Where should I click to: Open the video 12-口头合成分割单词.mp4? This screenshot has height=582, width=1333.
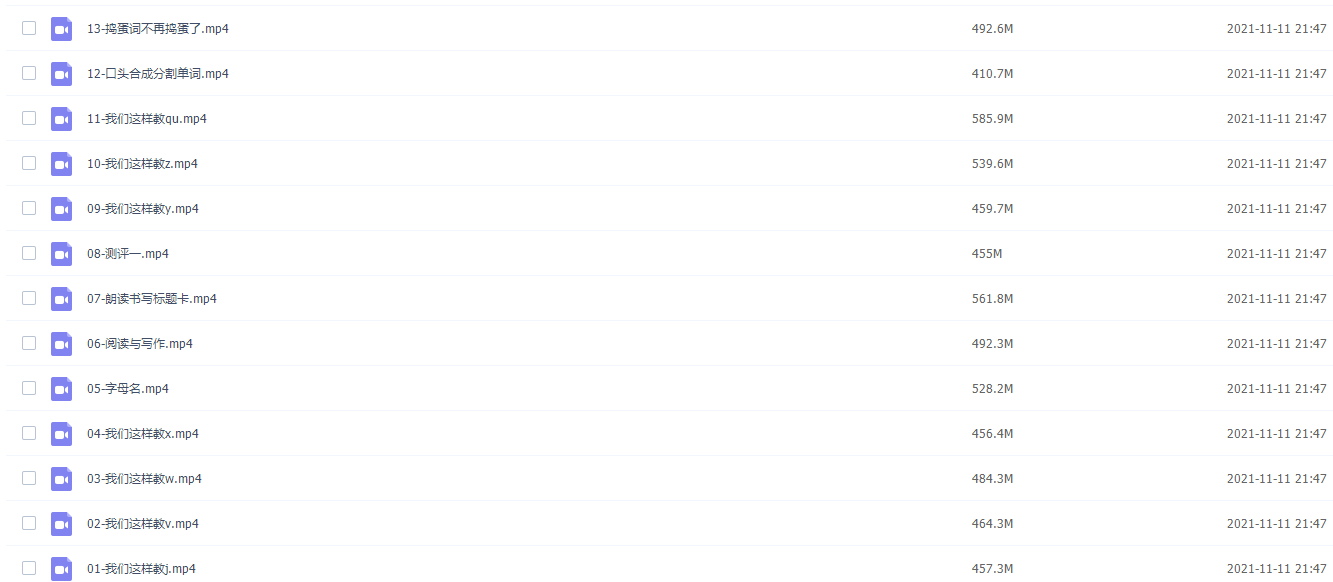click(158, 74)
